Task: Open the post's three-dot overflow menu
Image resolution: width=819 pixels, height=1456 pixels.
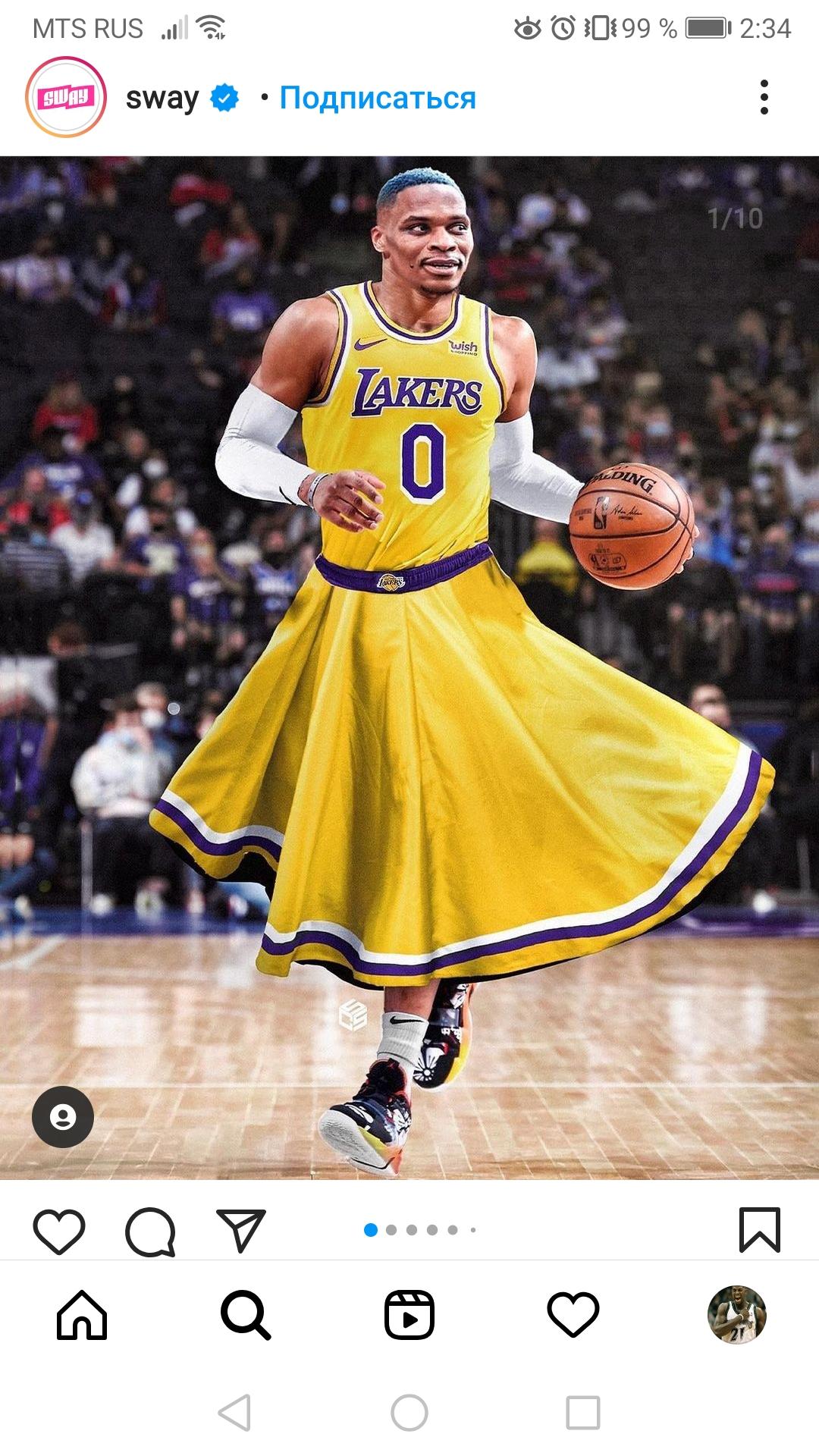Action: (764, 97)
